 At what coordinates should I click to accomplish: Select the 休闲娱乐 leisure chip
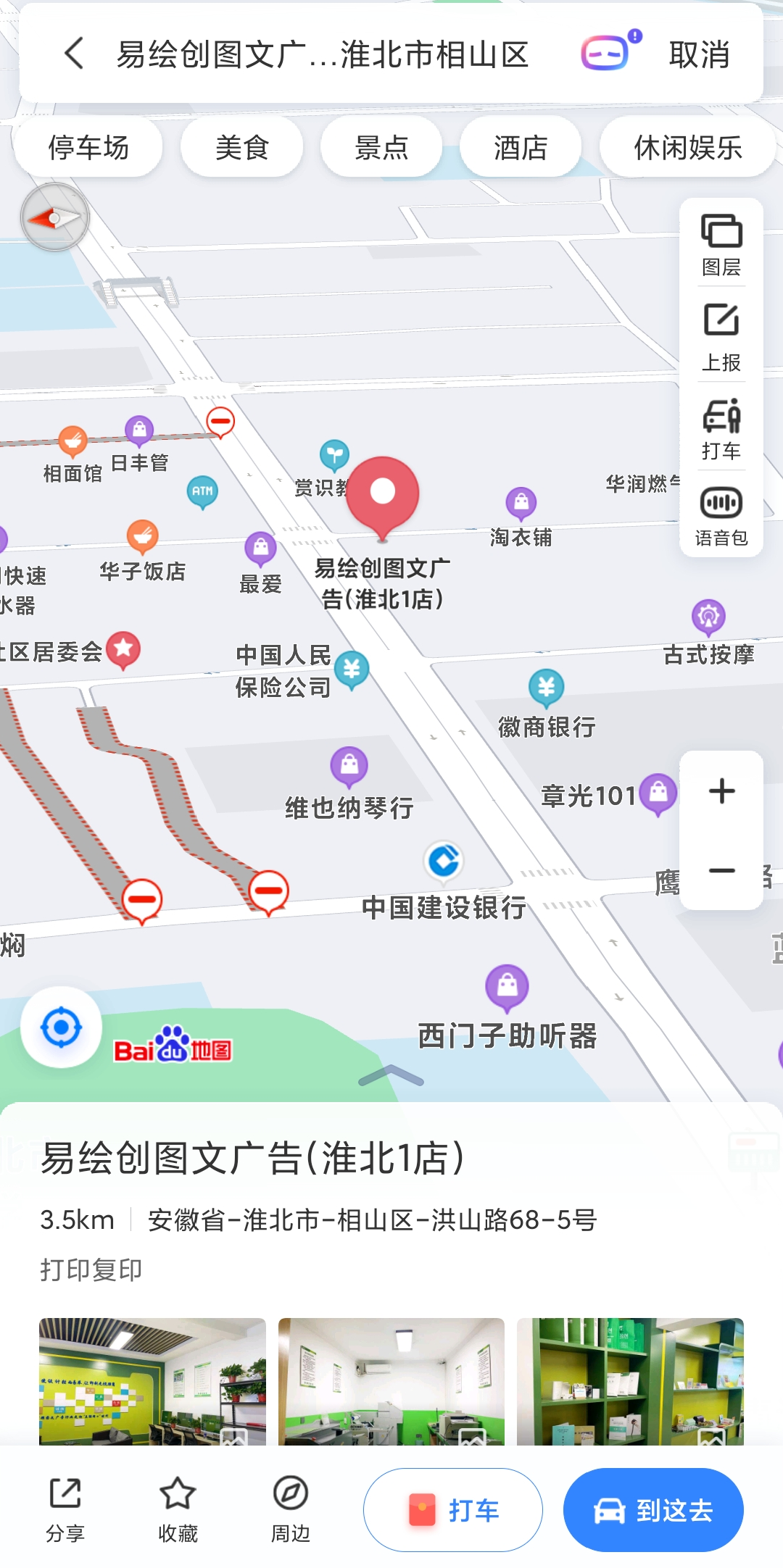coord(688,148)
